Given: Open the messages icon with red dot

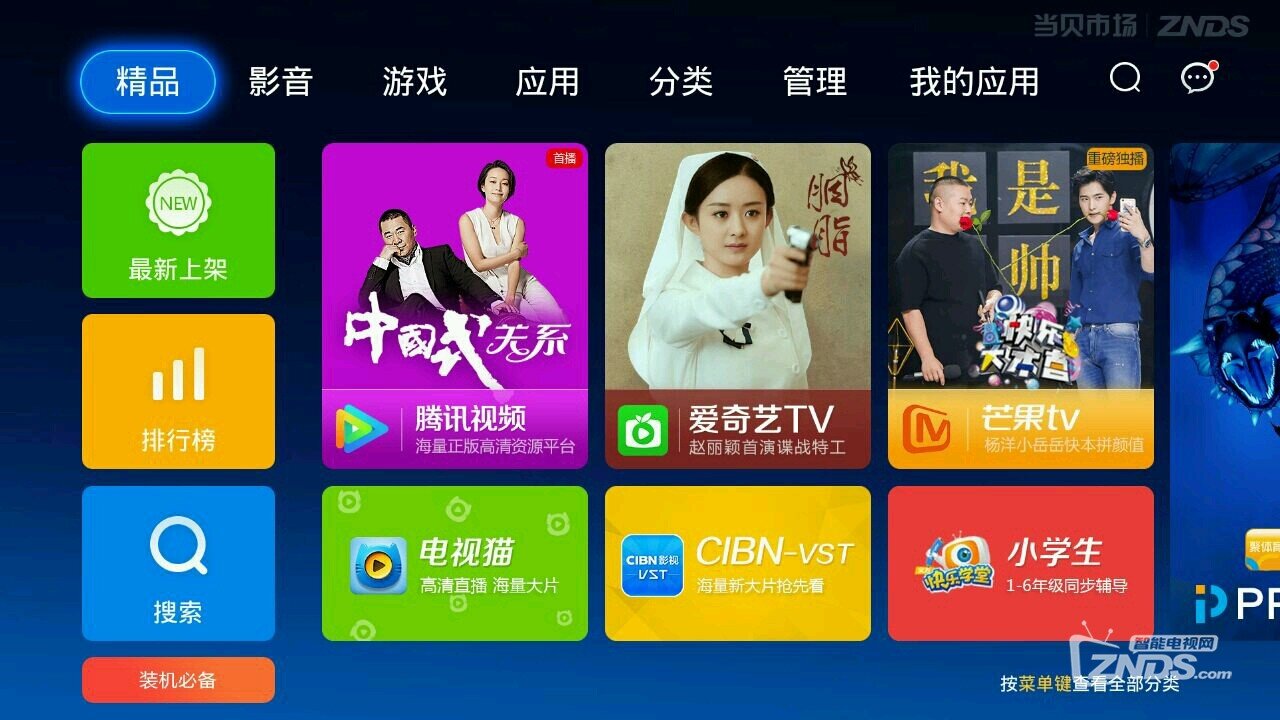Looking at the screenshot, I should tap(1198, 78).
